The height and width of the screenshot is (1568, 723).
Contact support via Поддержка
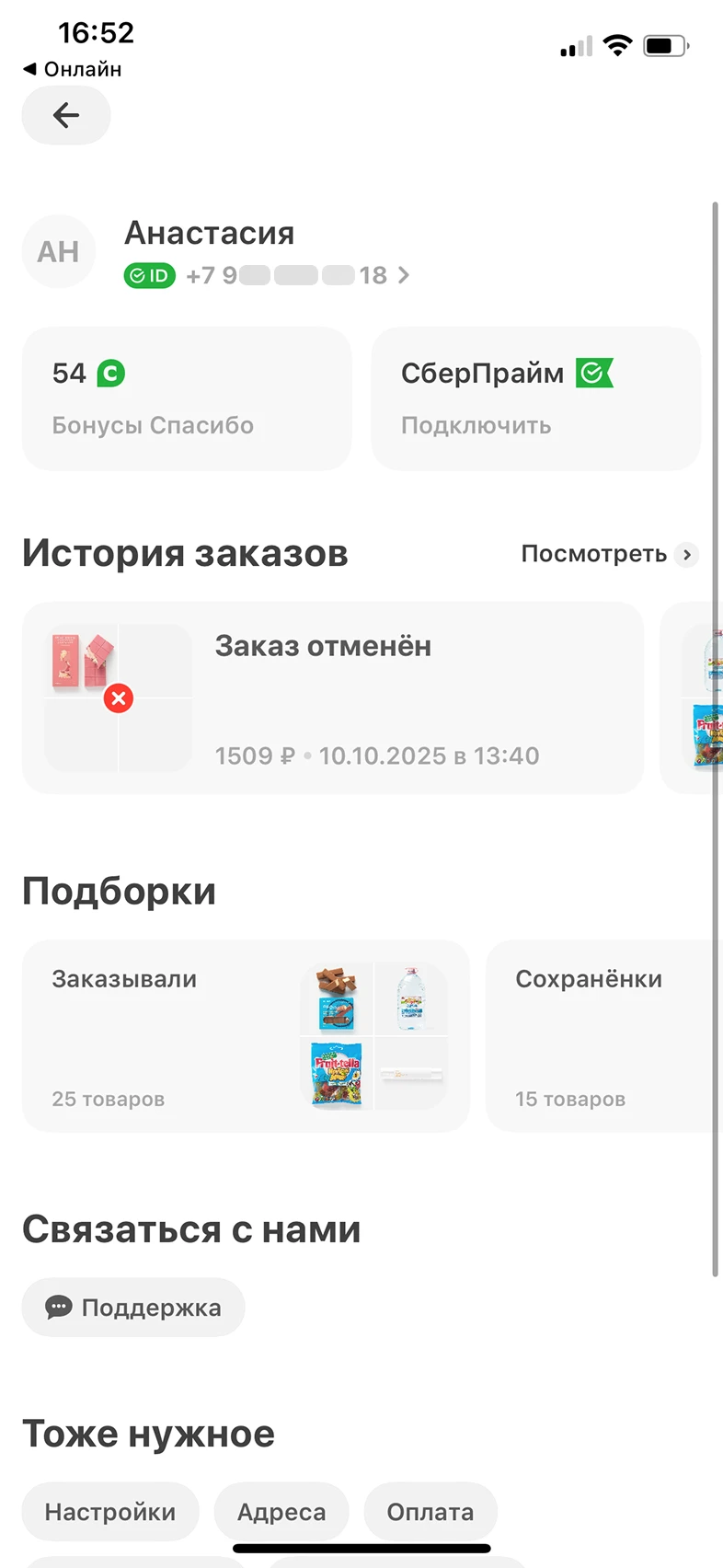click(133, 1308)
